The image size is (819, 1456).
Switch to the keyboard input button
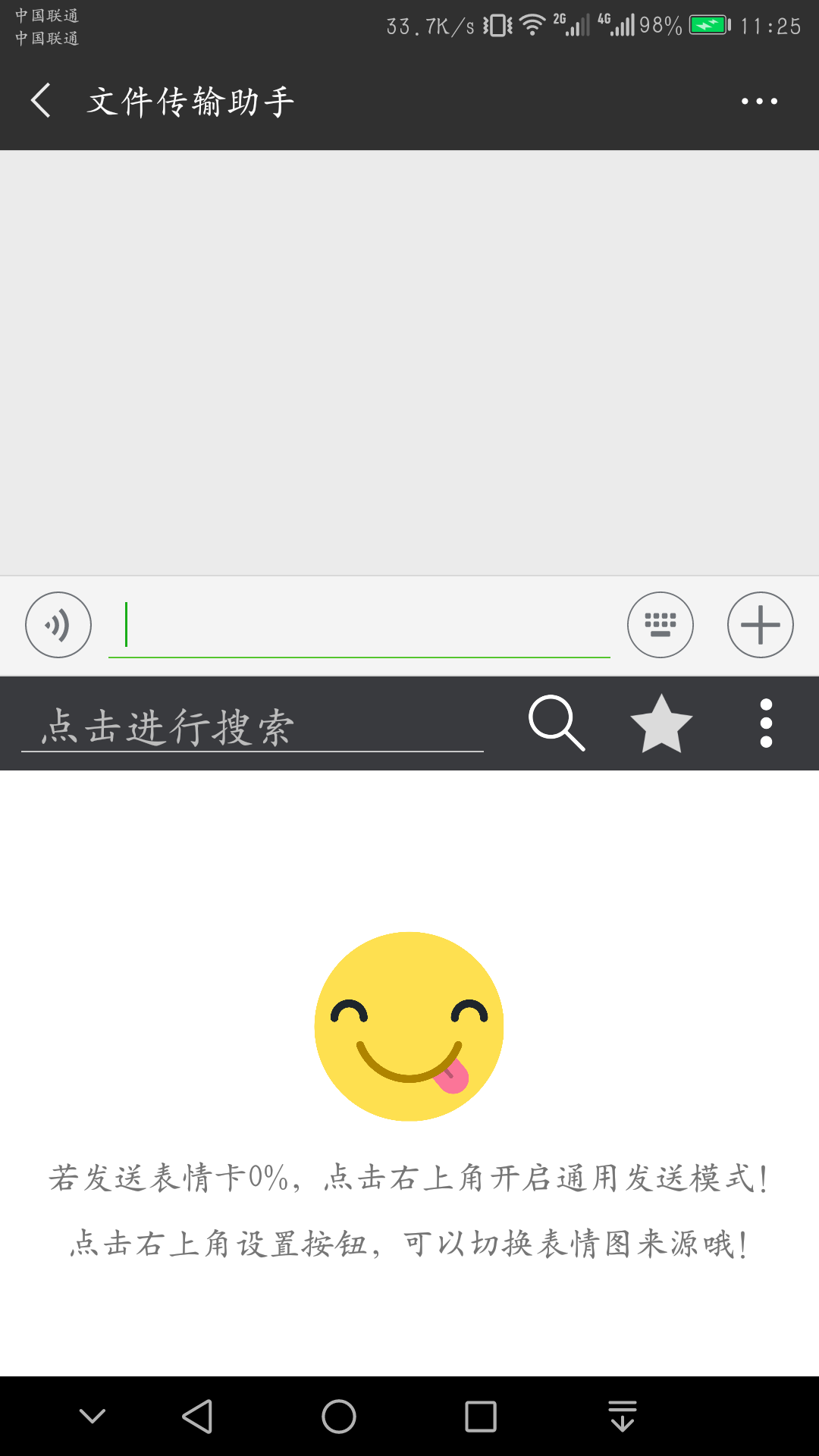click(660, 625)
